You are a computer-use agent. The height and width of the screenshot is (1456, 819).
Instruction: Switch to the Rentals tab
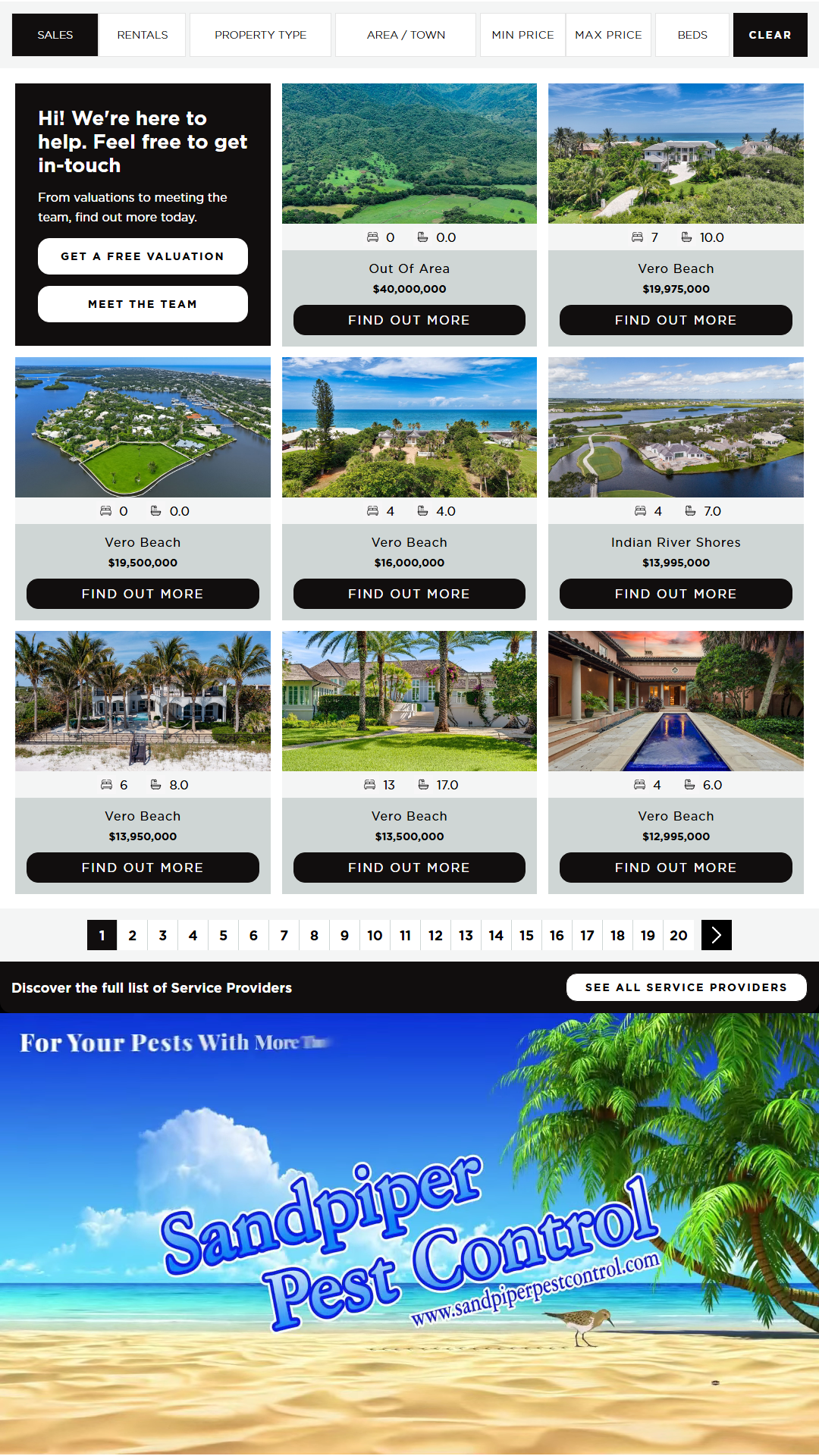coord(143,35)
